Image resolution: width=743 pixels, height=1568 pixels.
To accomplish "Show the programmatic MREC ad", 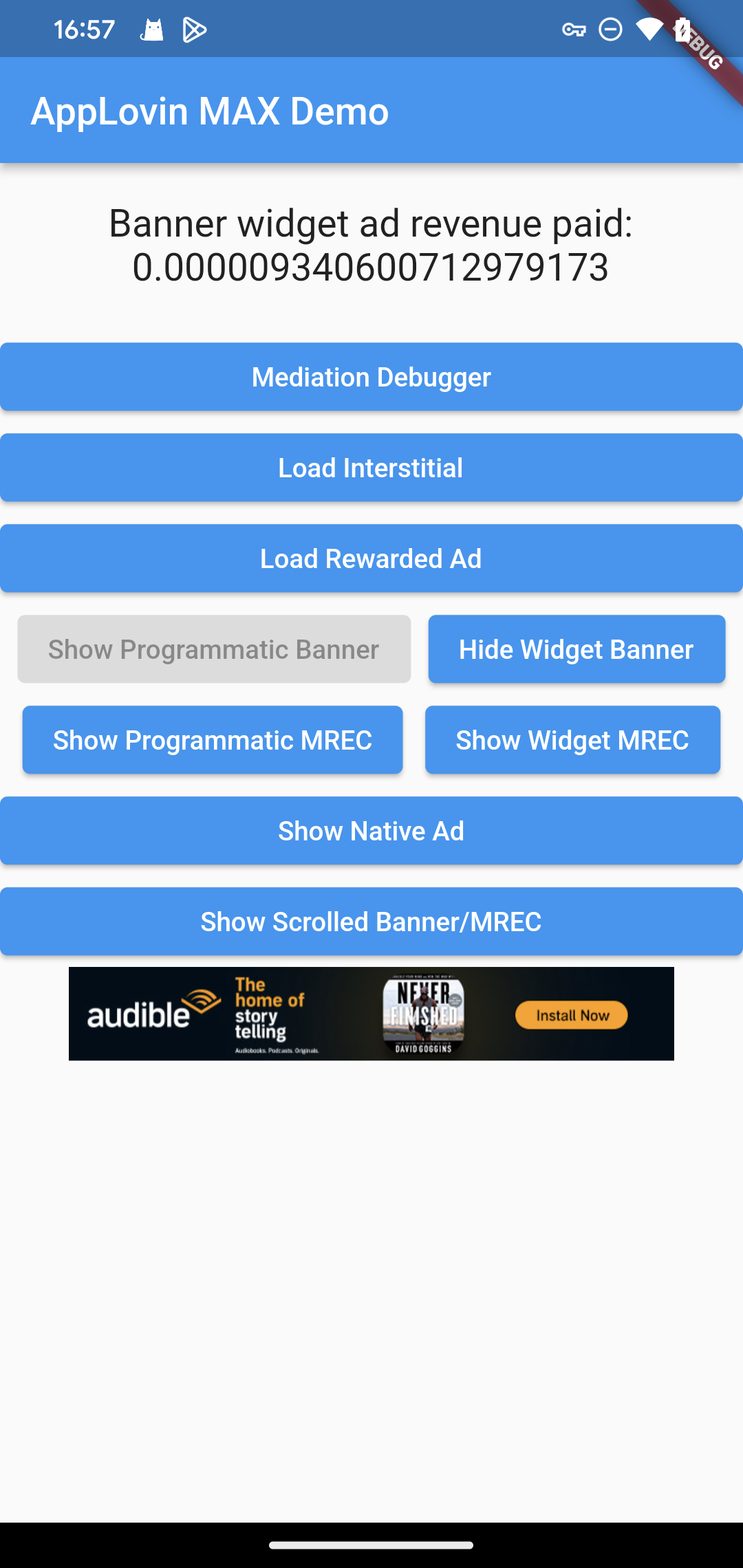I will [213, 739].
